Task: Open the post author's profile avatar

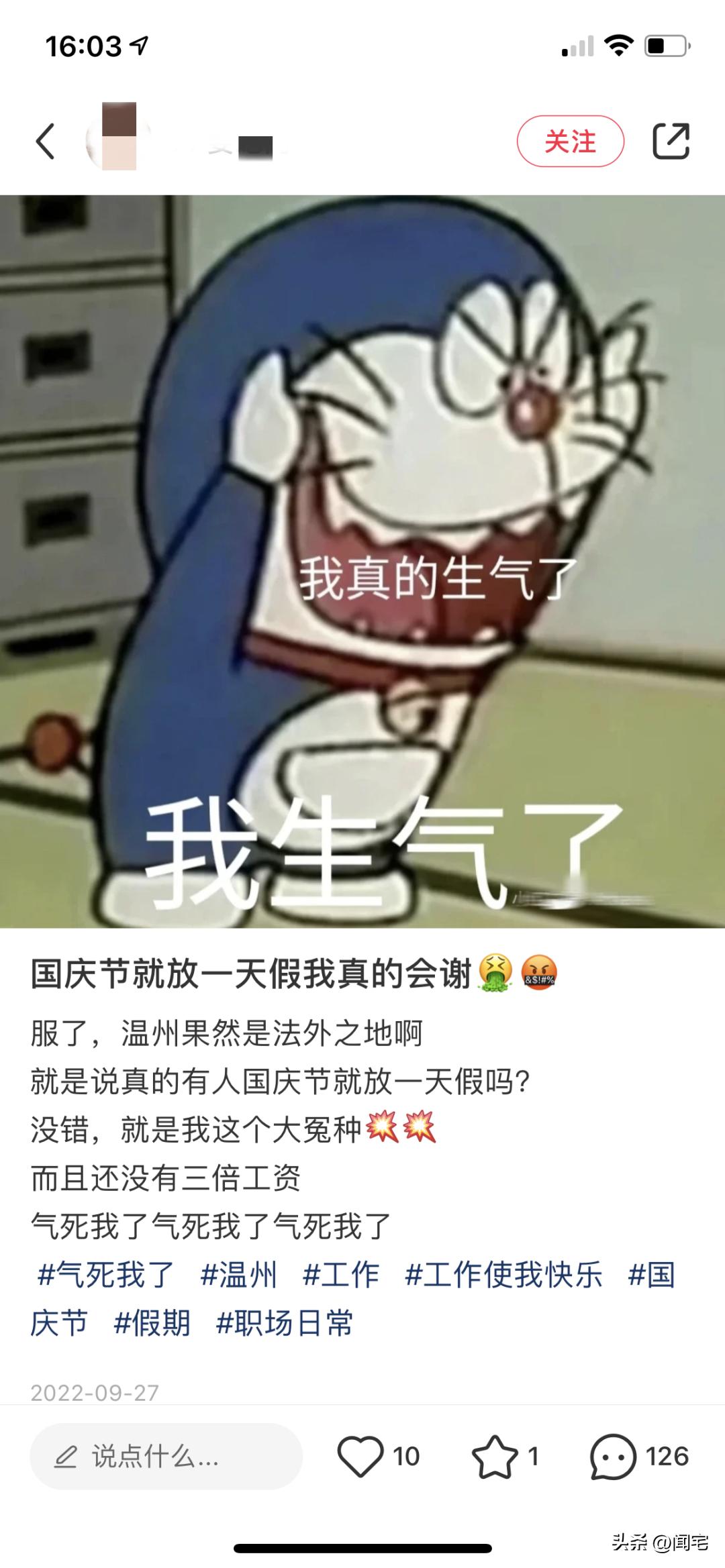Action: pos(118,138)
